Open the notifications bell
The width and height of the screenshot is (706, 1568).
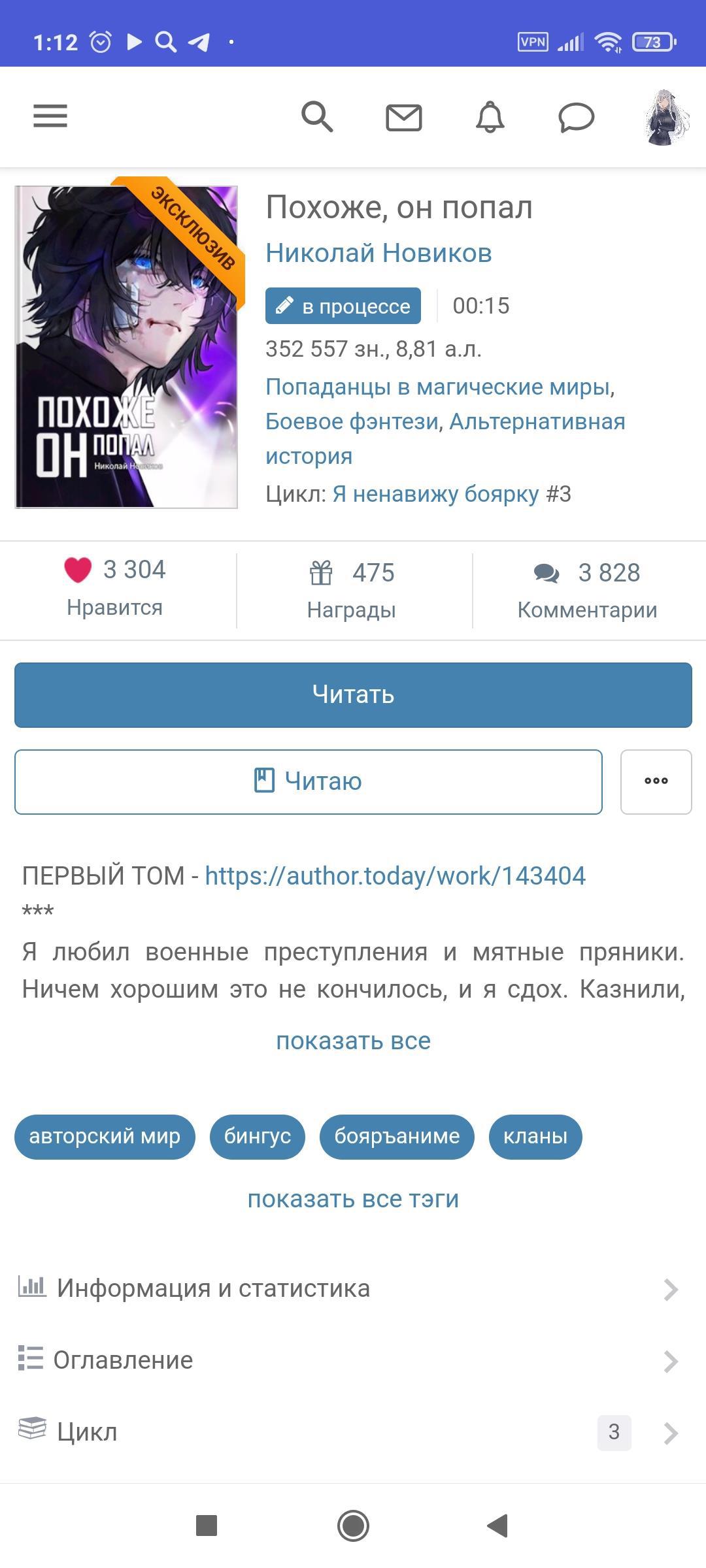(x=490, y=118)
